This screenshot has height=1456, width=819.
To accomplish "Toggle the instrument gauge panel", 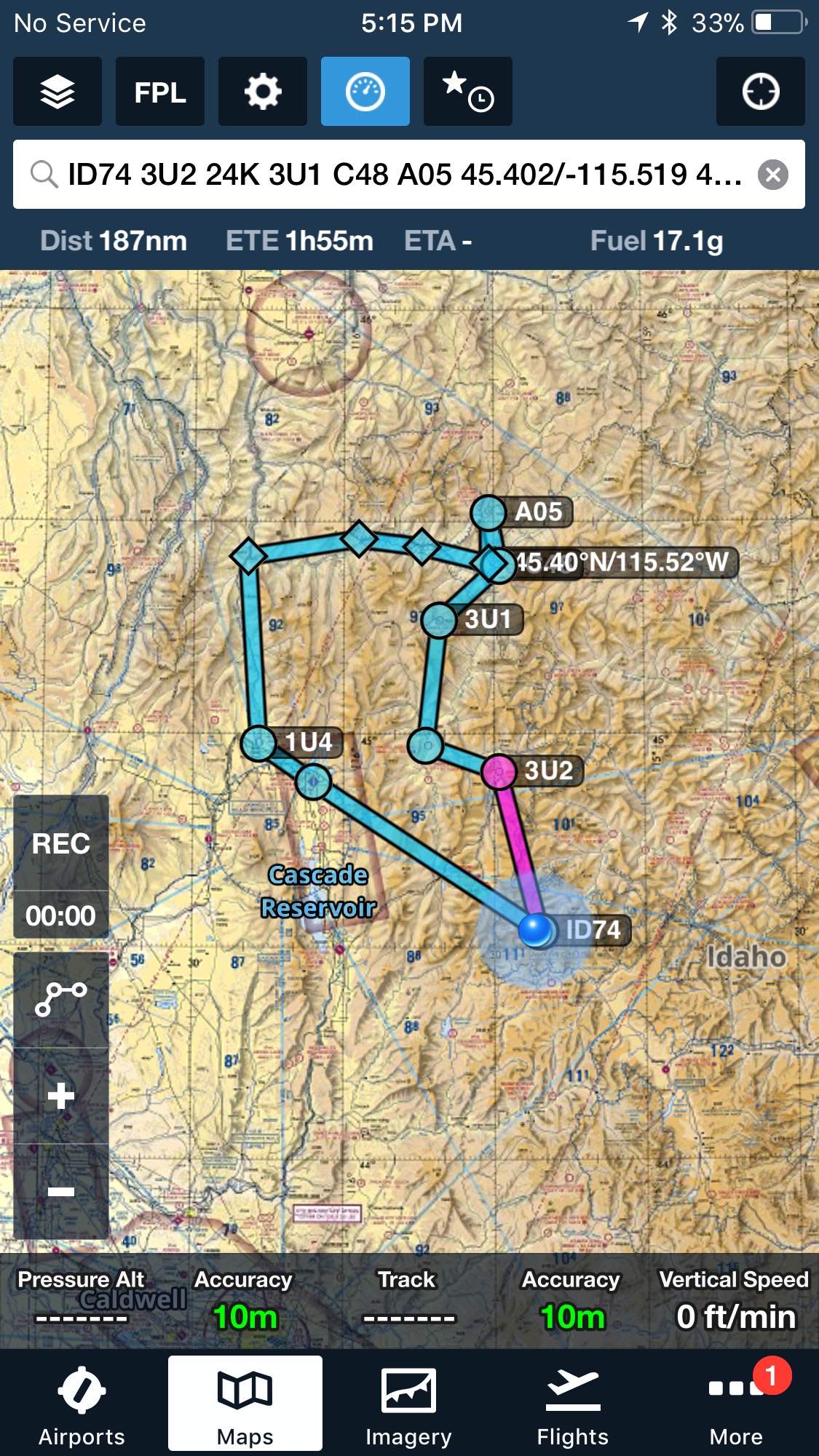I will coord(365,92).
